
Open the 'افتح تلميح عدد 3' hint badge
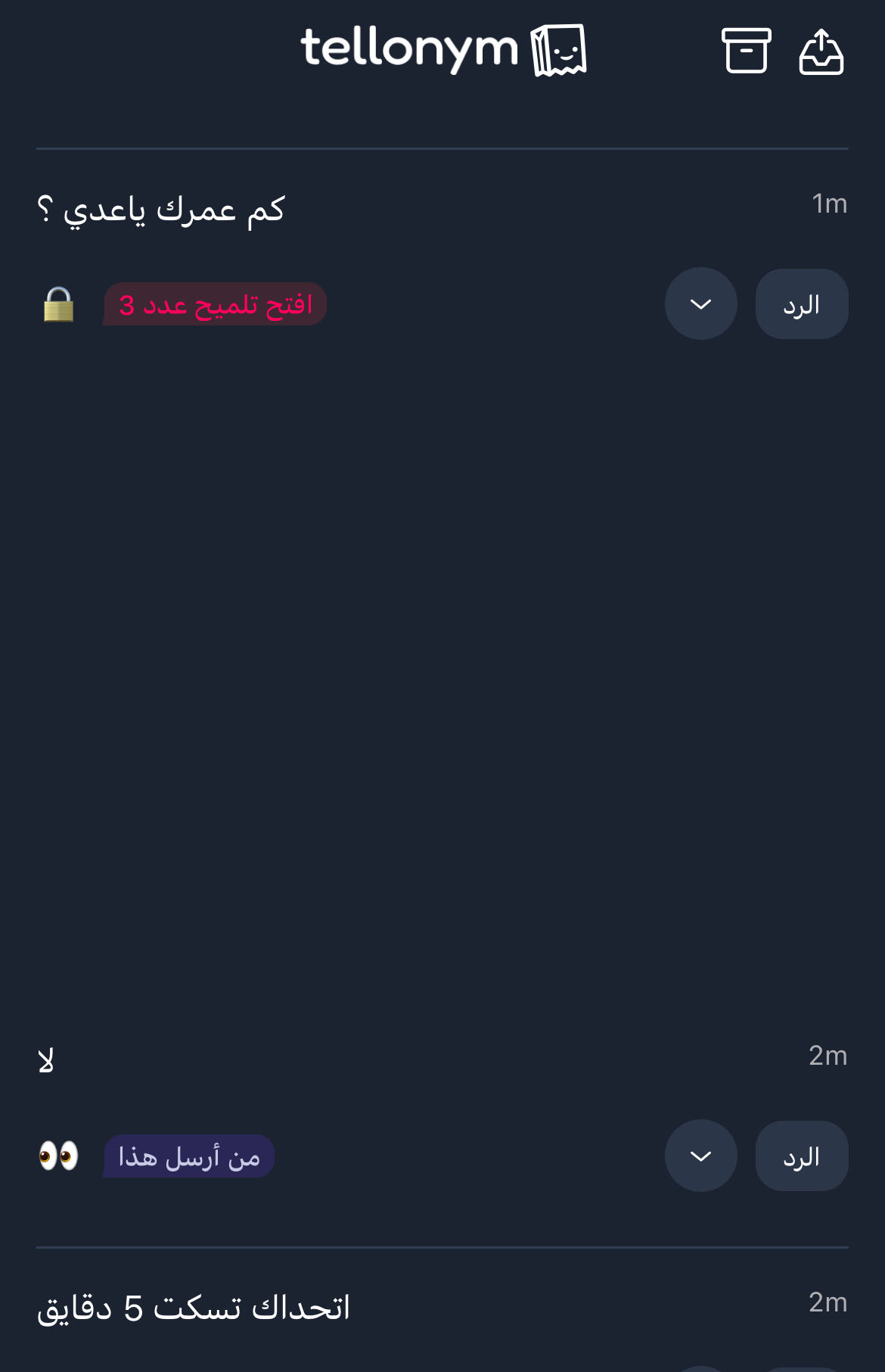(x=216, y=305)
